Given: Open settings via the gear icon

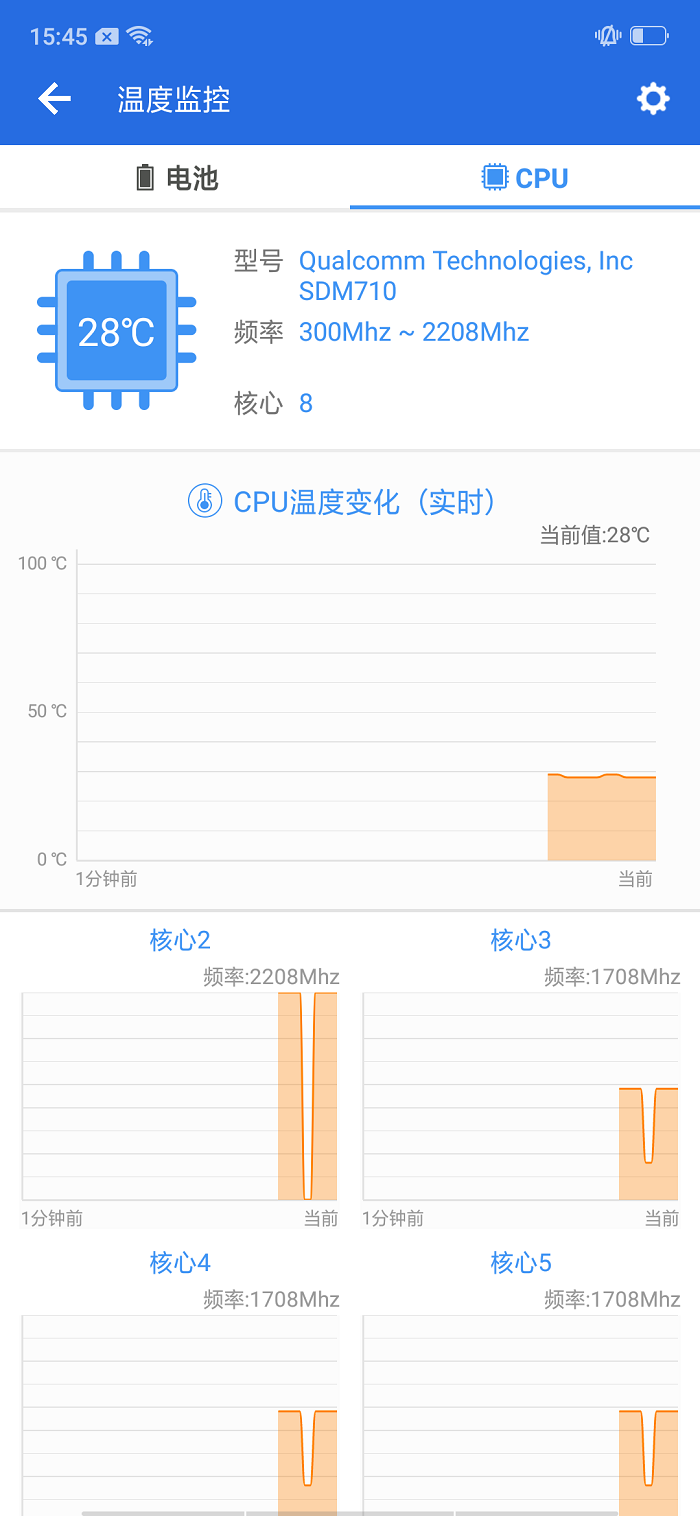Looking at the screenshot, I should click(x=653, y=98).
